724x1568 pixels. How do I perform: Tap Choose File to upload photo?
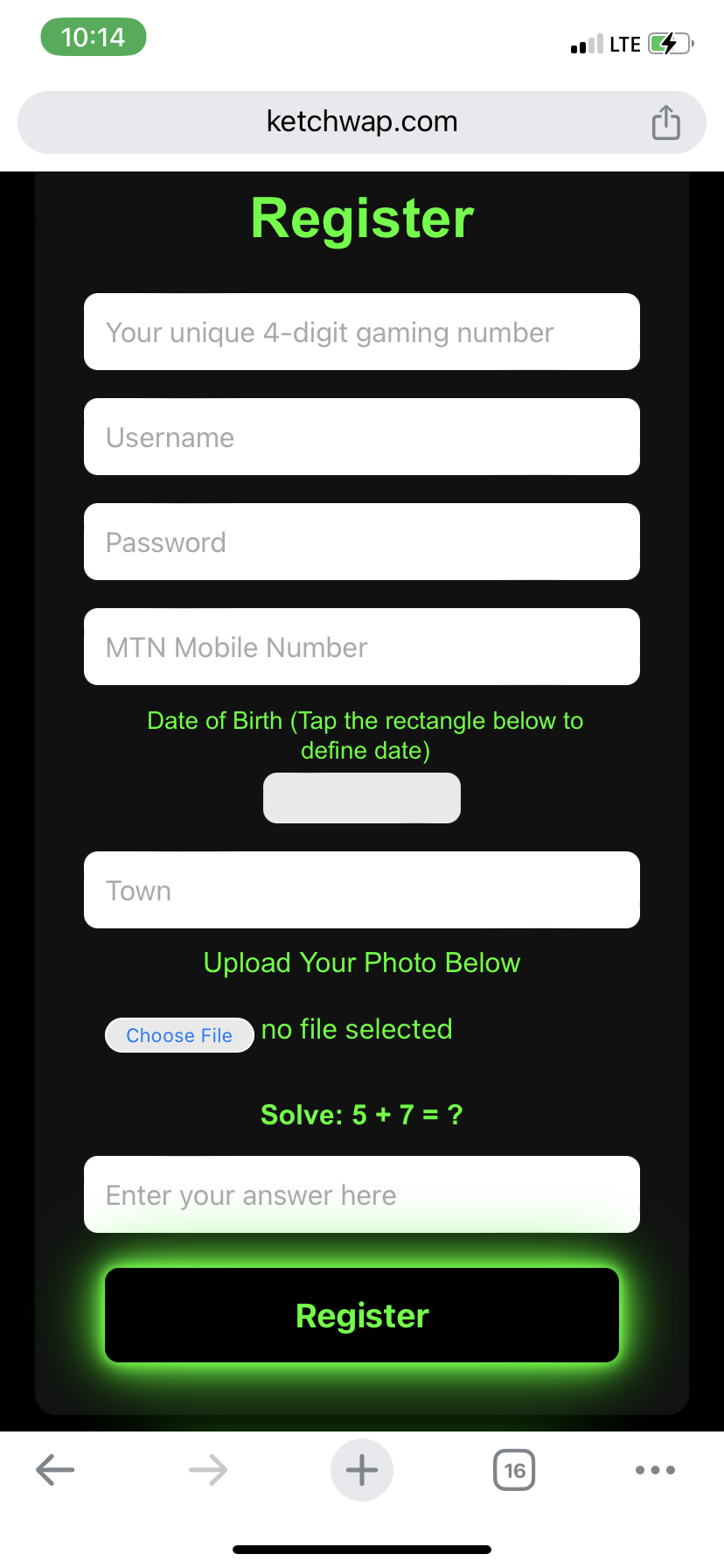pyautogui.click(x=179, y=1035)
